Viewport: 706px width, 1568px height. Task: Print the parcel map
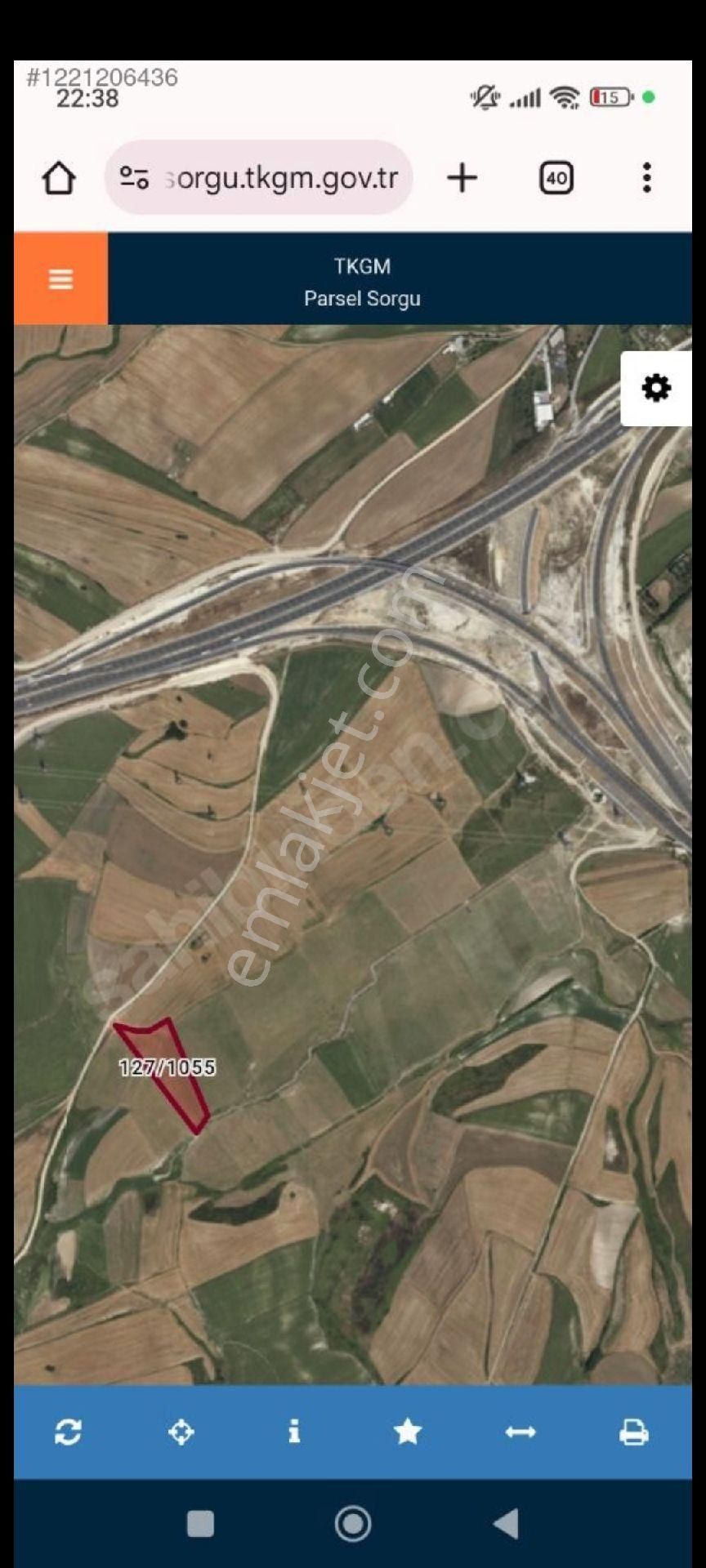coord(633,1432)
